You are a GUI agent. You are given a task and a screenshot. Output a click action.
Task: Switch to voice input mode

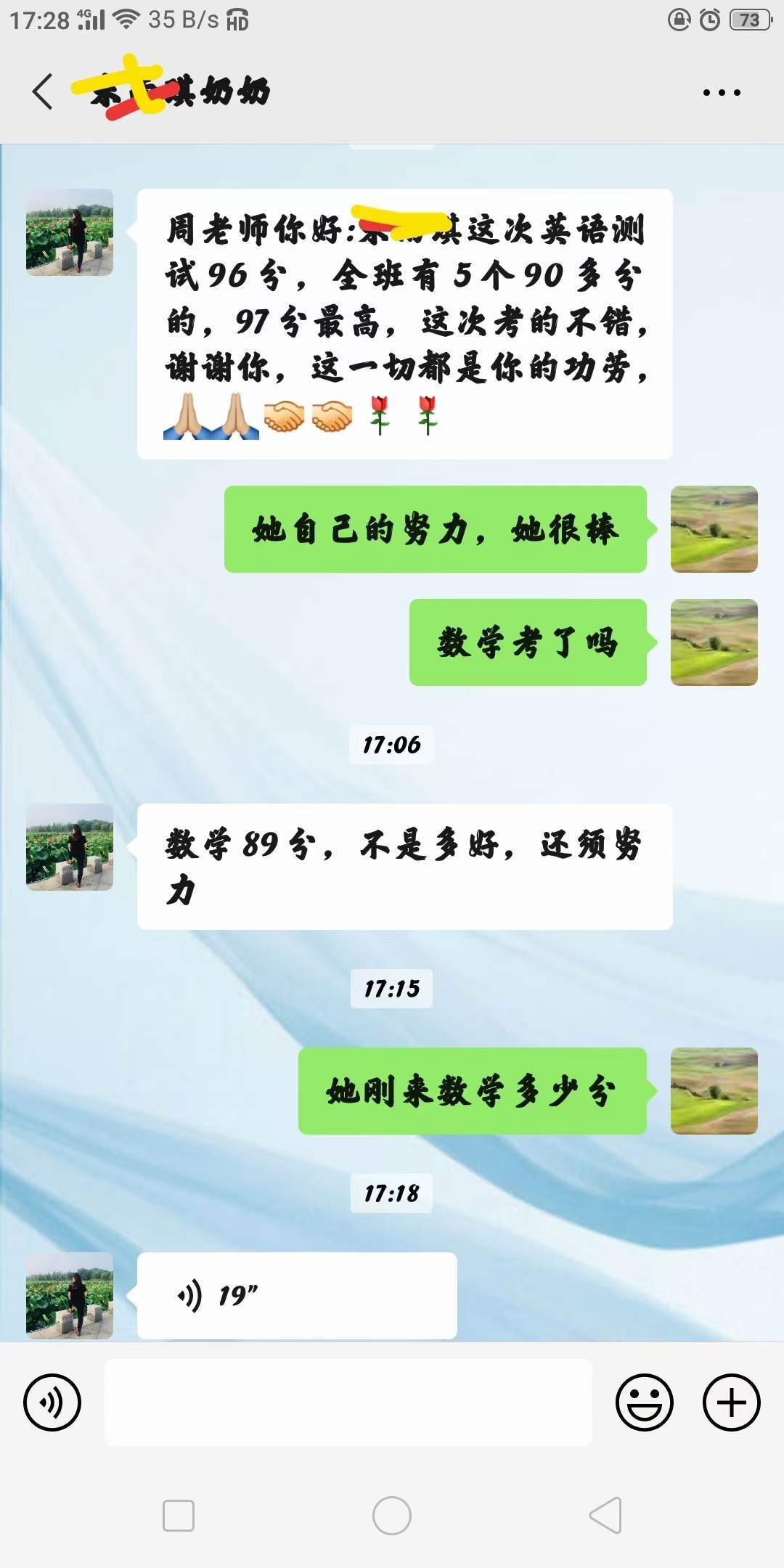point(52,1402)
